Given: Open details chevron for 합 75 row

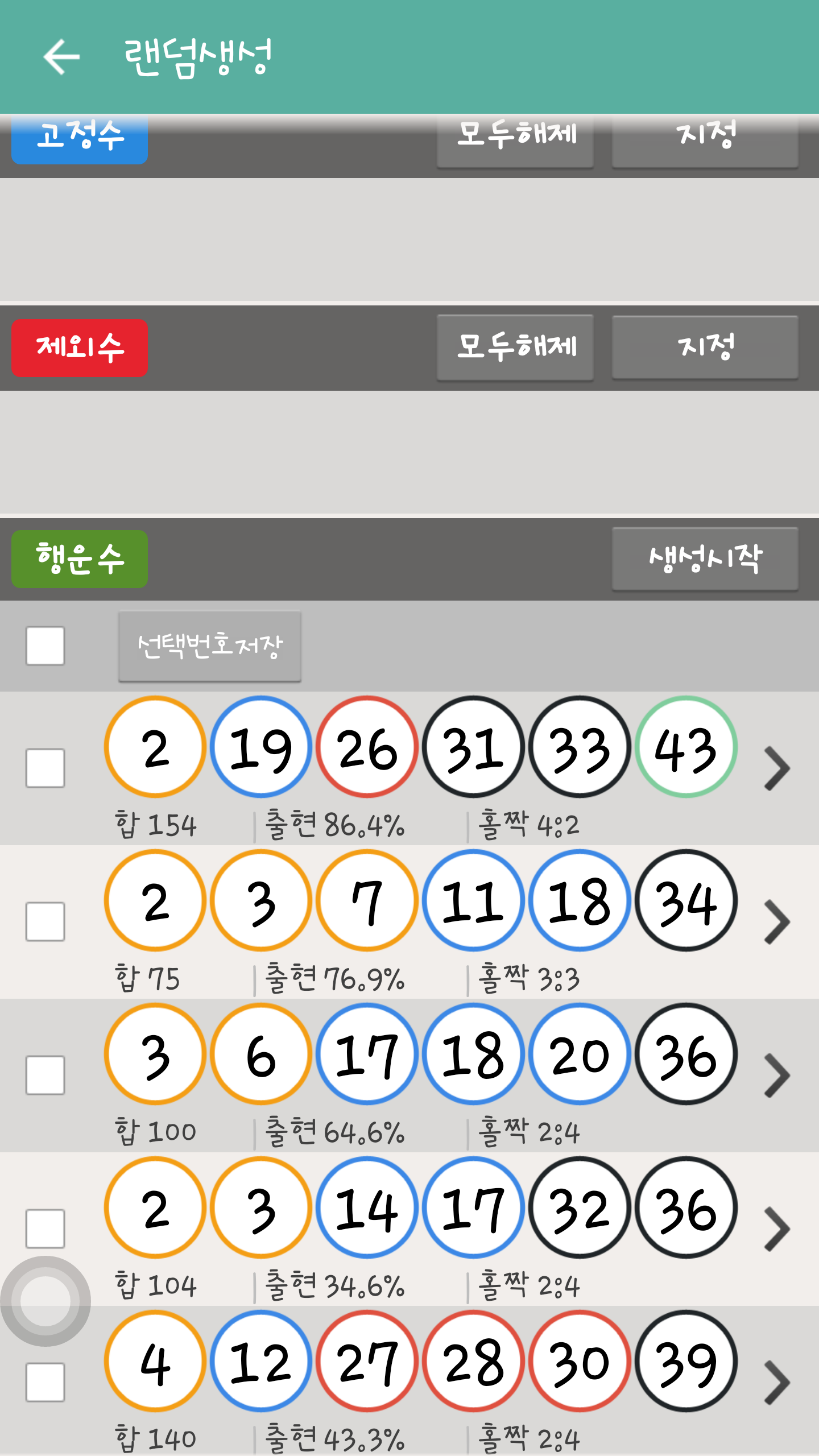Looking at the screenshot, I should 776,922.
